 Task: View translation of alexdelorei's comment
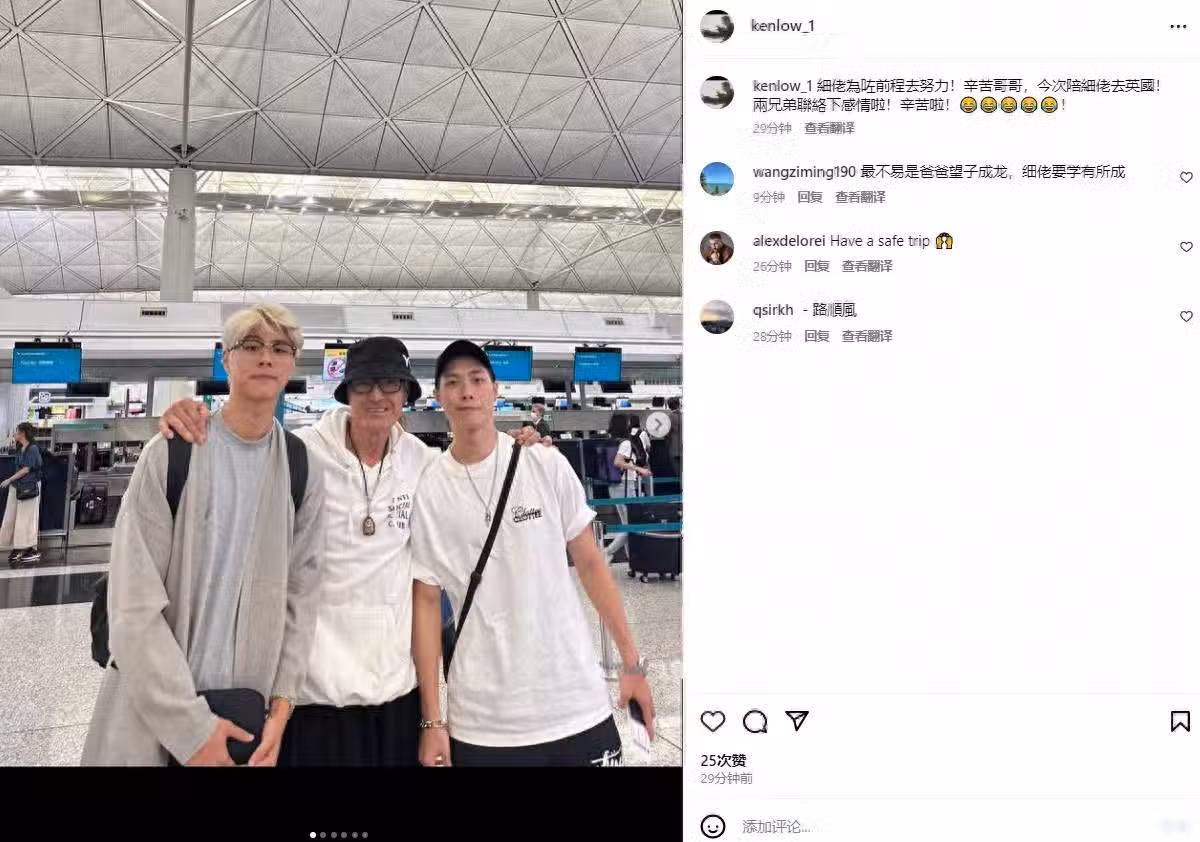point(867,266)
